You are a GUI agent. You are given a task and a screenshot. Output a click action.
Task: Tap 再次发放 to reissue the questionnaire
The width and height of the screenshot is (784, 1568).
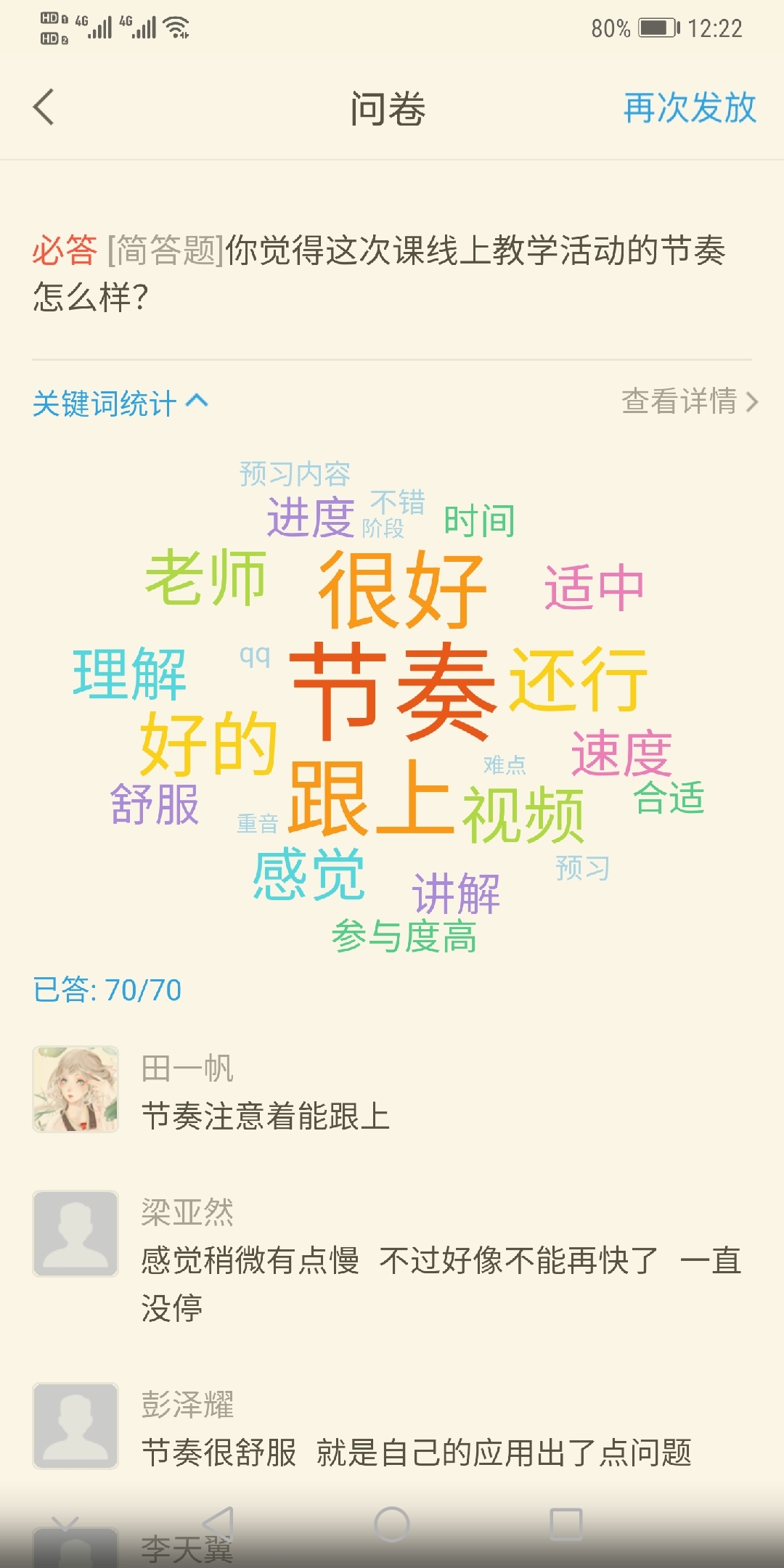click(x=689, y=108)
